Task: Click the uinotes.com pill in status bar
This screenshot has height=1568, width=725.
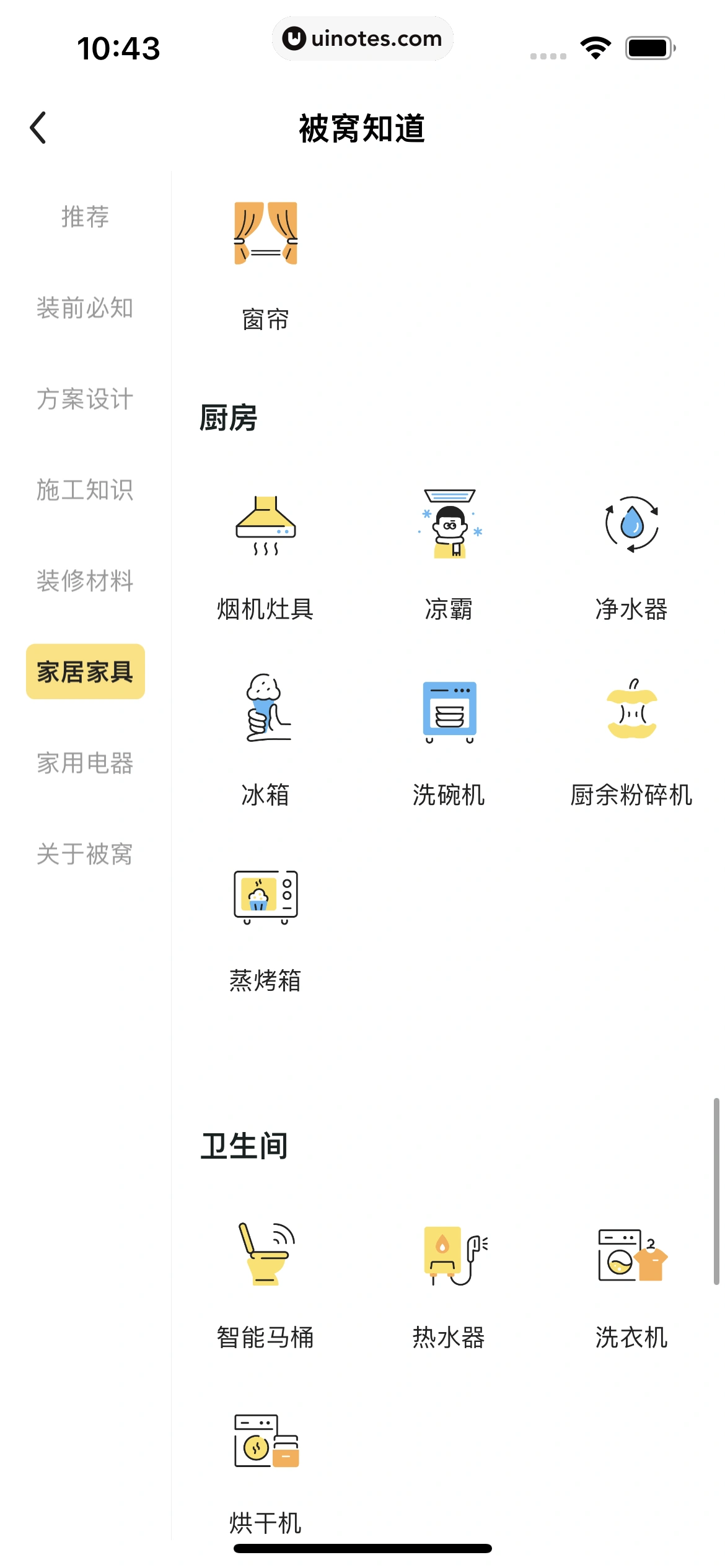Action: (362, 38)
